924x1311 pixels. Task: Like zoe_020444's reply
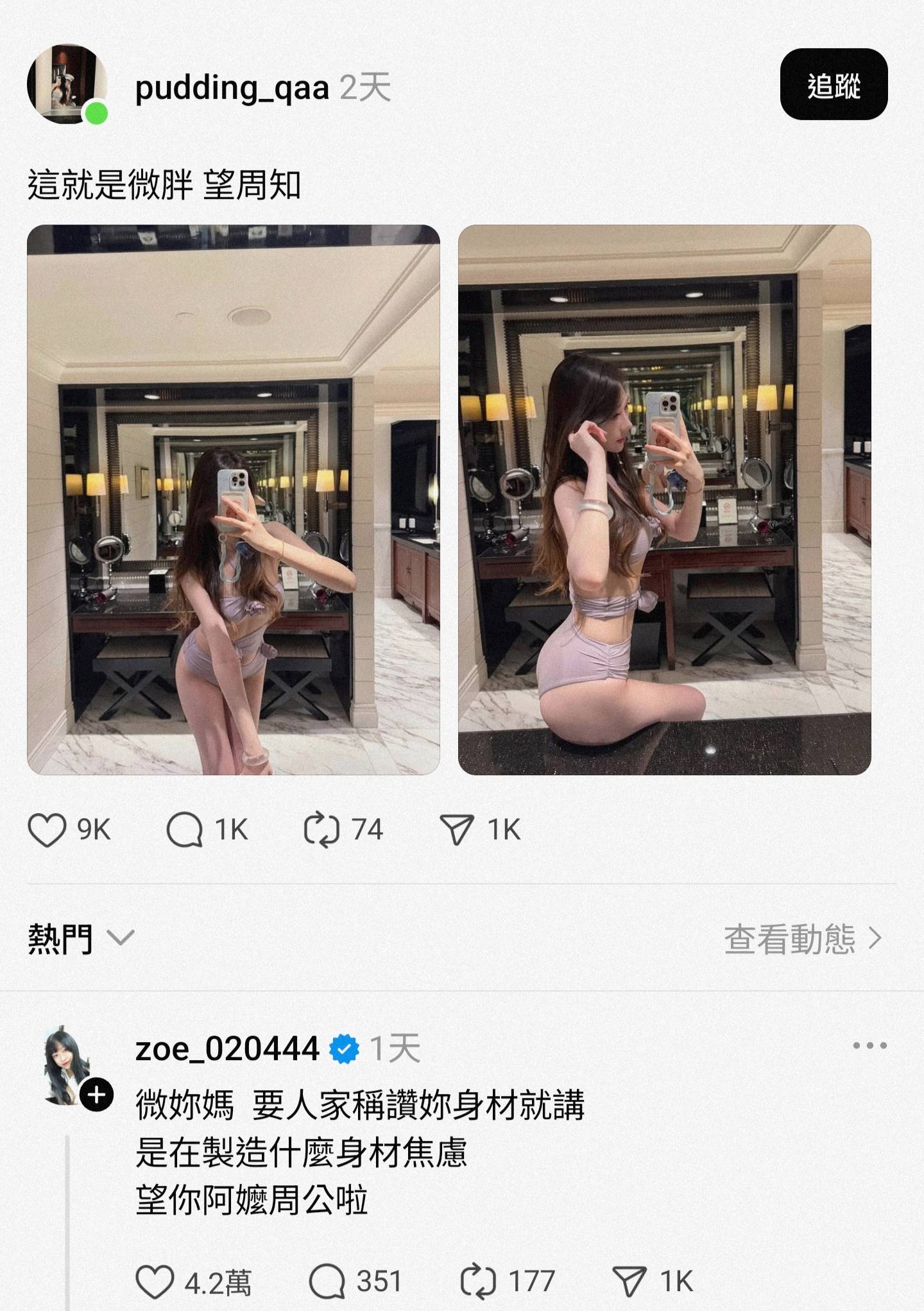(x=155, y=1282)
